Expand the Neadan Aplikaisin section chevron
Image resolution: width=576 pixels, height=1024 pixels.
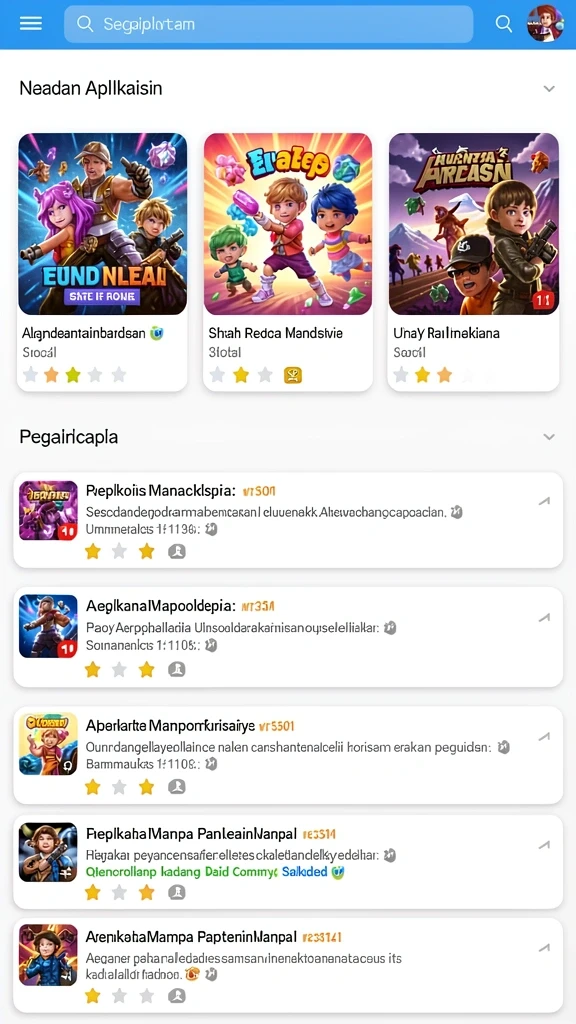(x=549, y=89)
